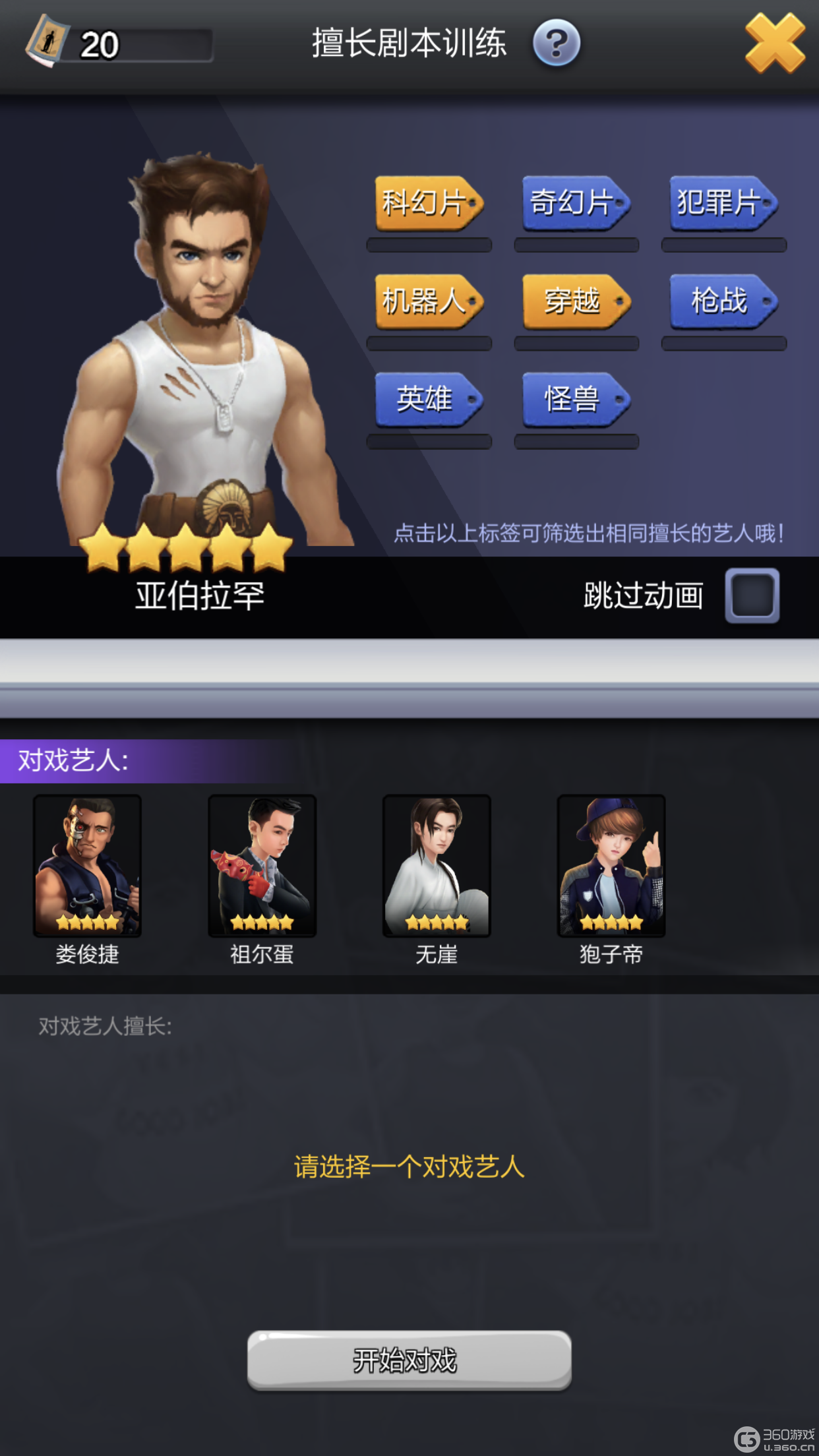Viewport: 819px width, 1456px height.
Task: Select artist 娄俊捷 as partner
Action: point(87,866)
